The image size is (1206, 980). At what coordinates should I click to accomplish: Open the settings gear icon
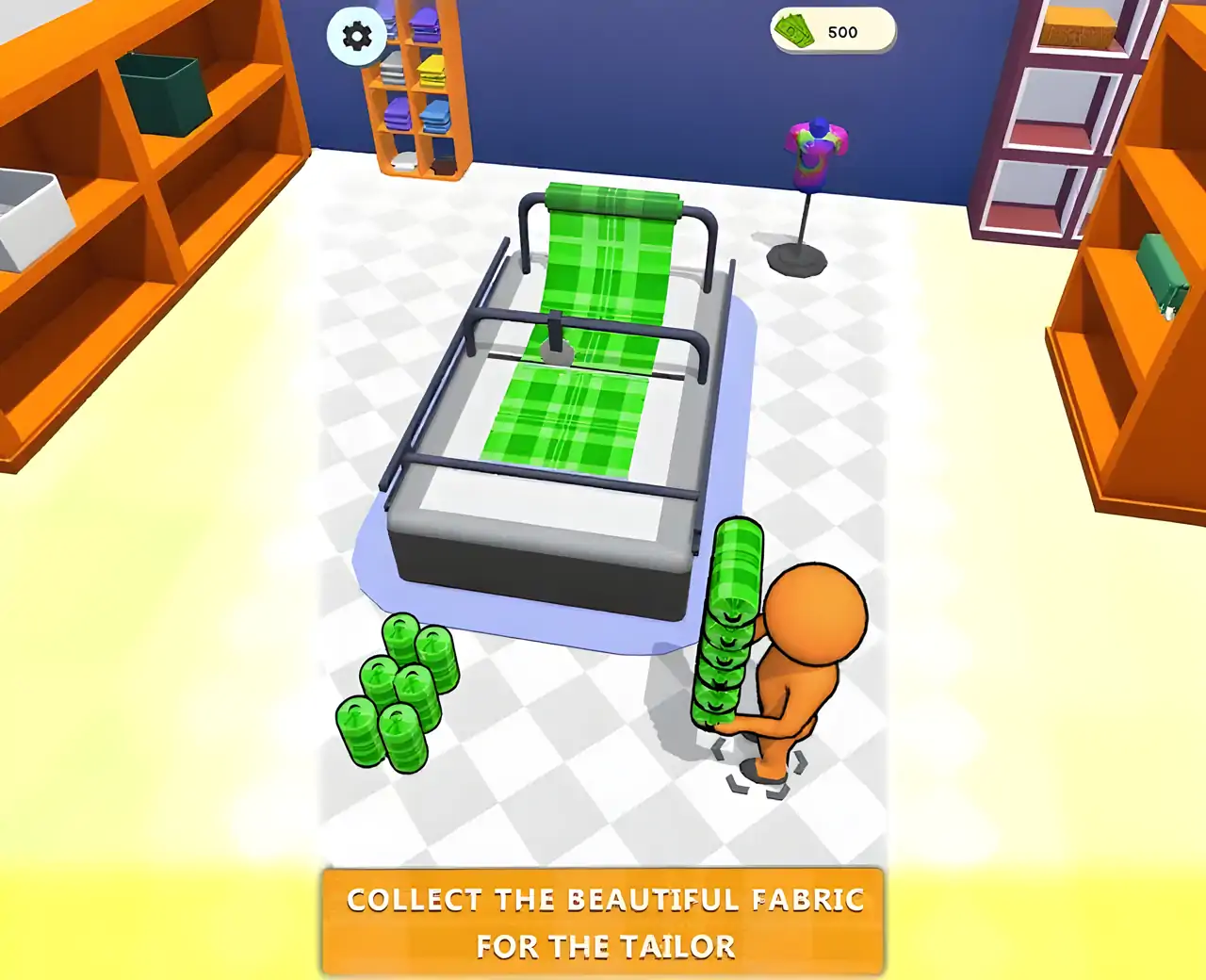(x=356, y=37)
